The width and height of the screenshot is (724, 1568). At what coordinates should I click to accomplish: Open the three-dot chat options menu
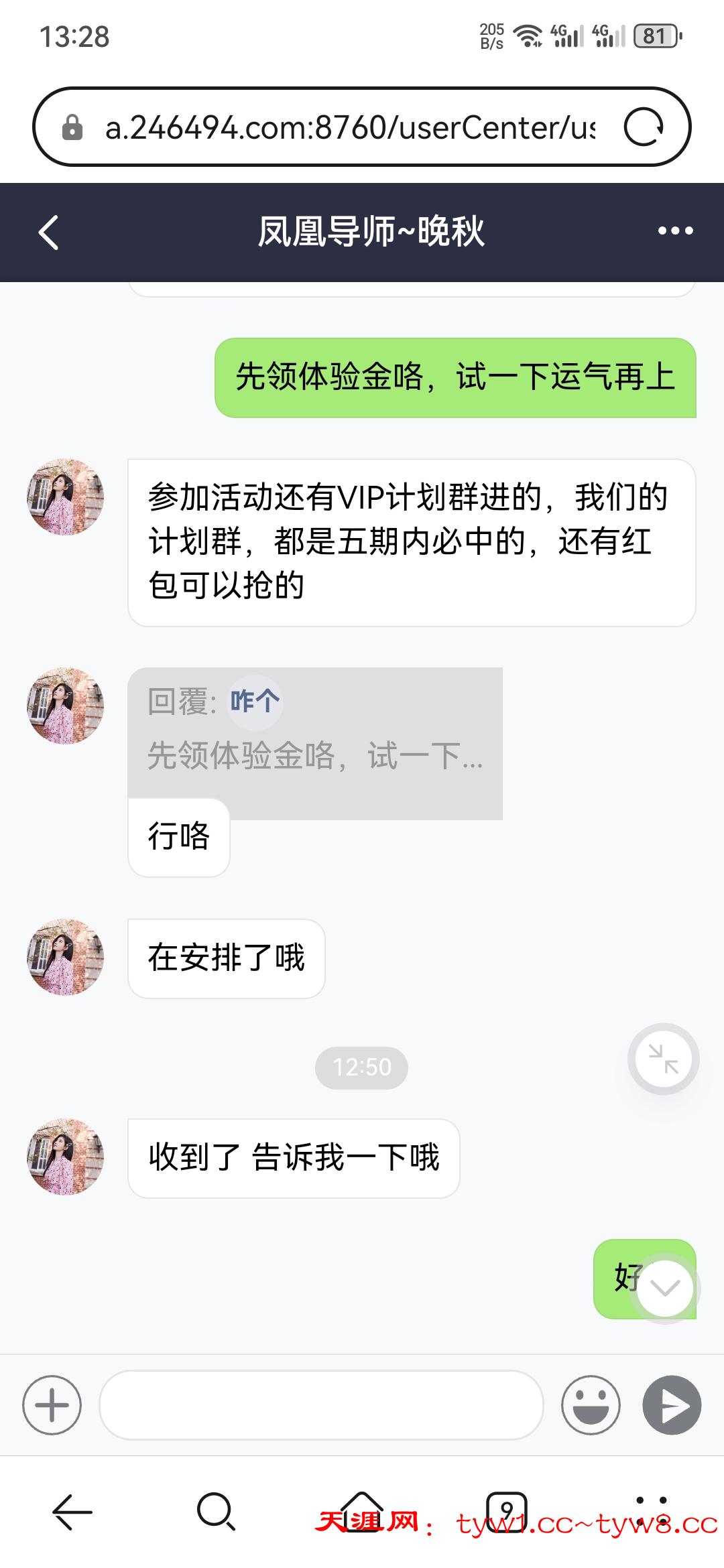pos(675,231)
